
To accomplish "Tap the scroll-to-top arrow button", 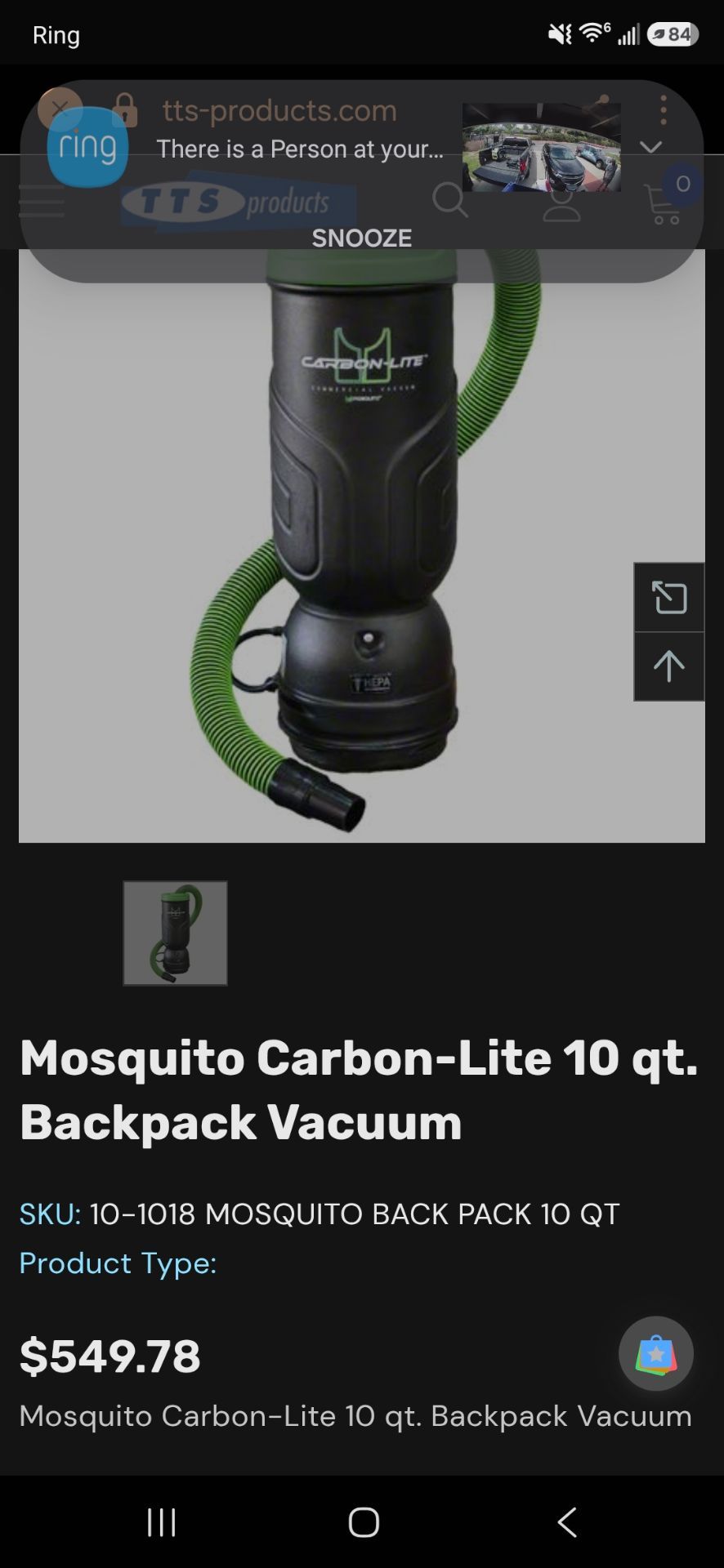I will tap(668, 666).
